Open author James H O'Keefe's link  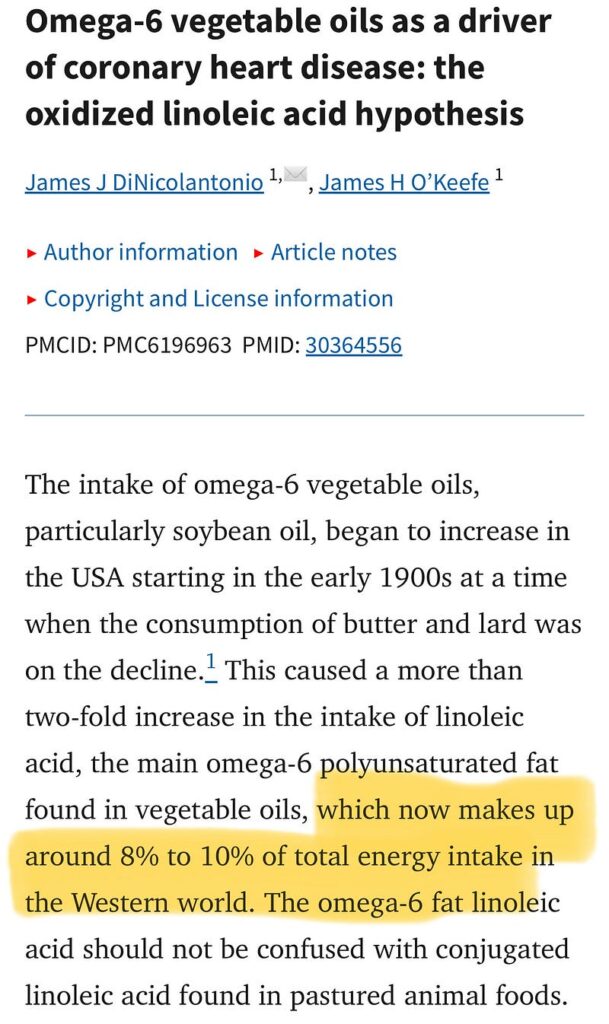click(404, 182)
